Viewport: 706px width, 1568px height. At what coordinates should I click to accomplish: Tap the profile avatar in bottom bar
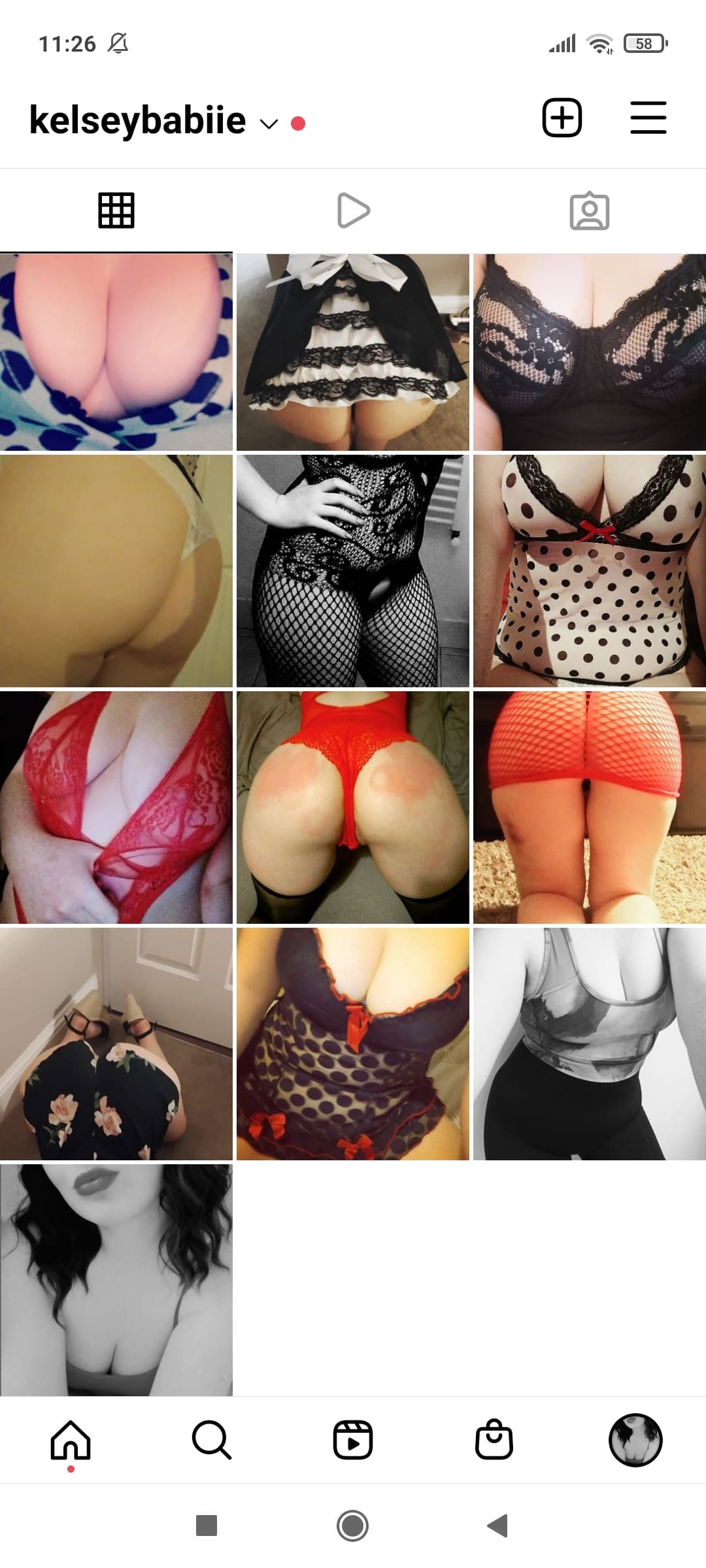point(635,1440)
